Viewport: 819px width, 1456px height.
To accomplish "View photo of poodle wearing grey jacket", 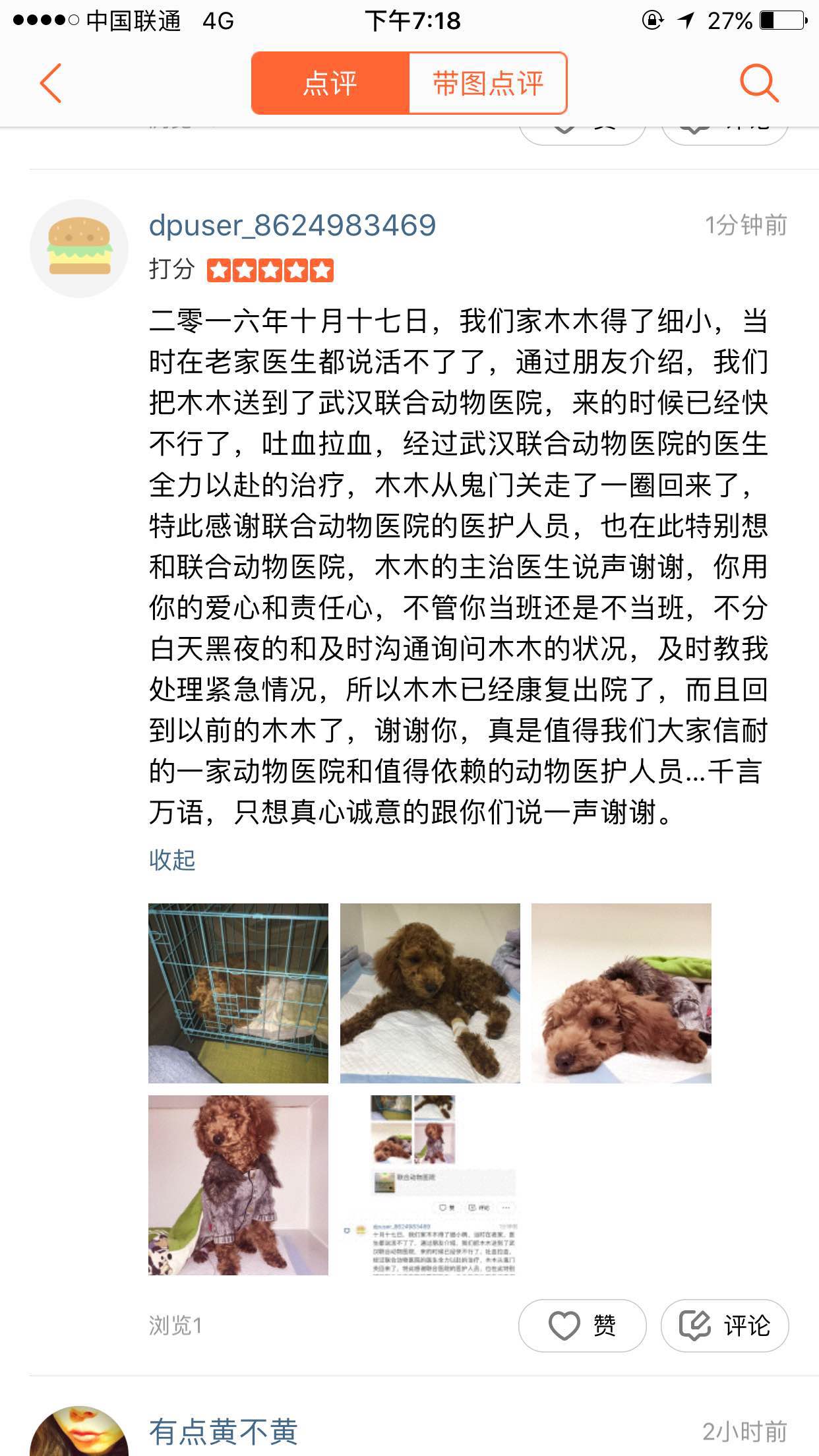I will pyautogui.click(x=238, y=1185).
